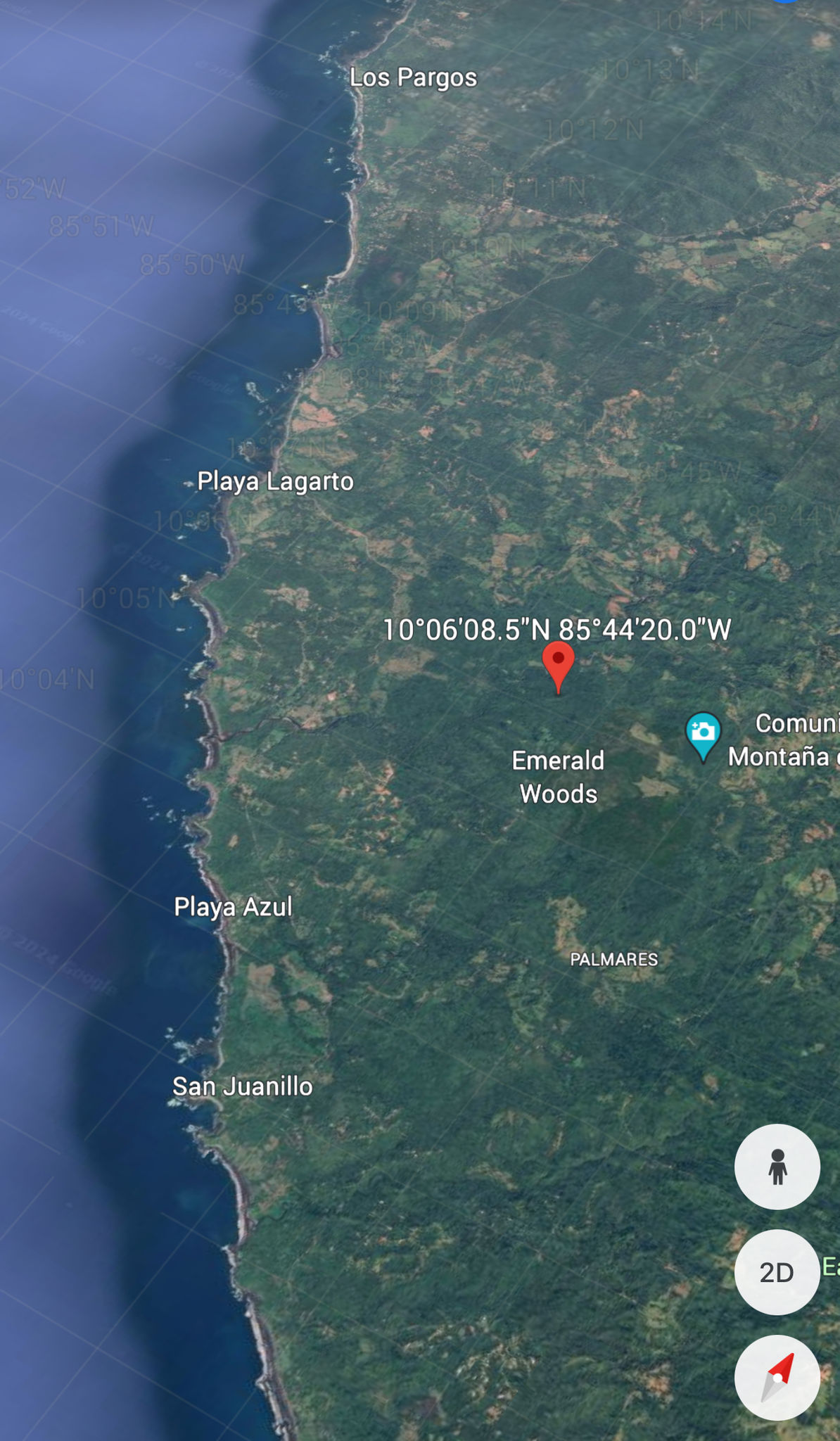840x1441 pixels.
Task: Tap the compass to reset north
Action: (777, 1378)
